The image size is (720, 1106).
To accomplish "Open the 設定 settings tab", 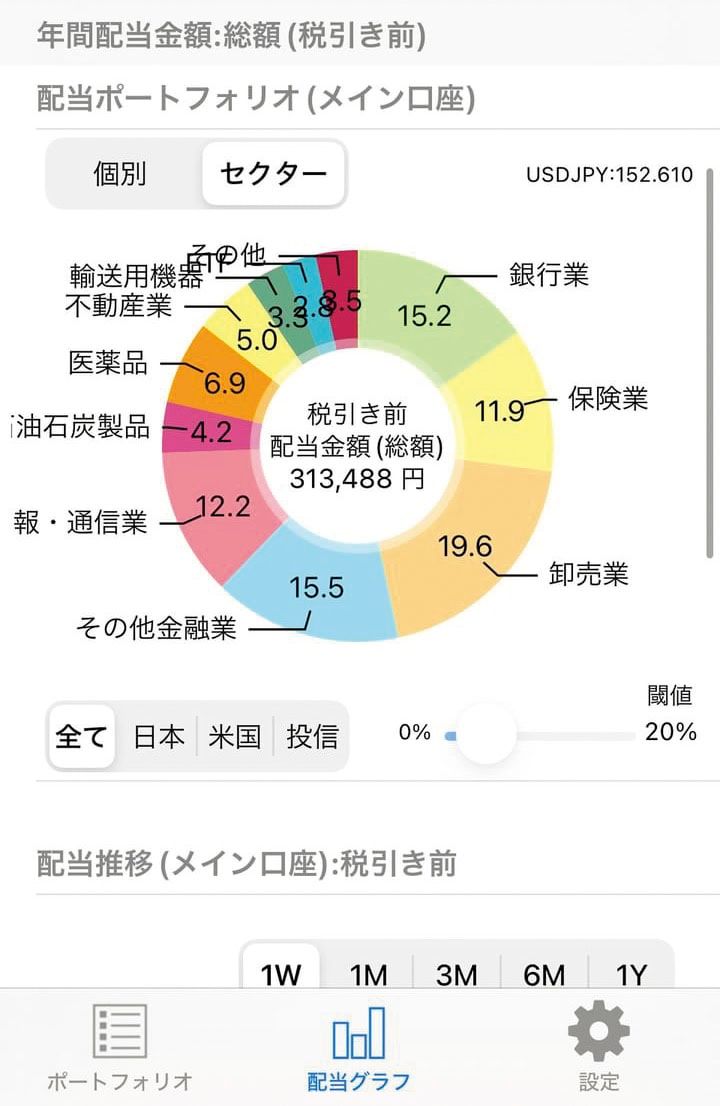I will 598,1047.
